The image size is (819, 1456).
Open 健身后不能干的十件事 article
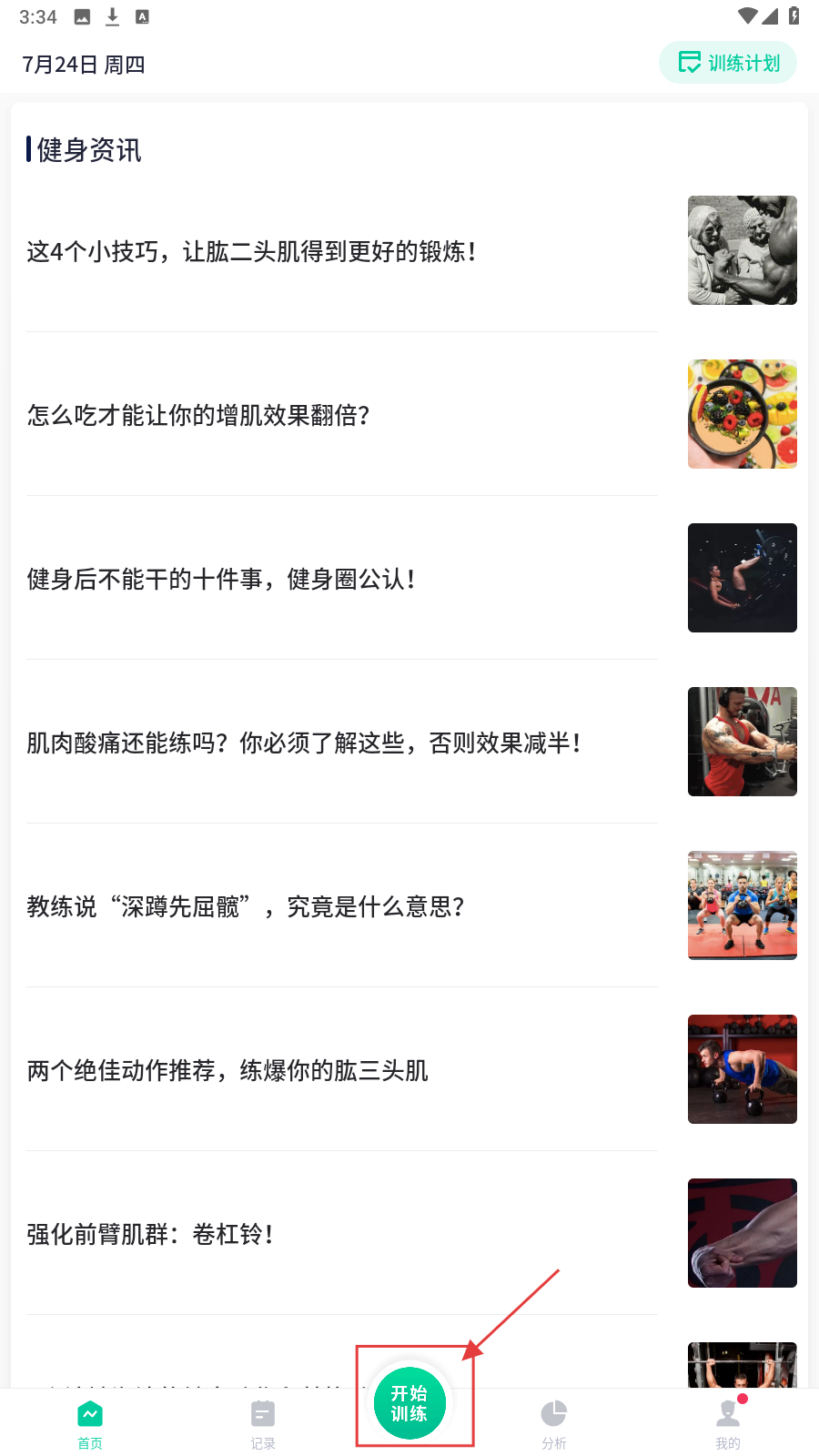(221, 579)
